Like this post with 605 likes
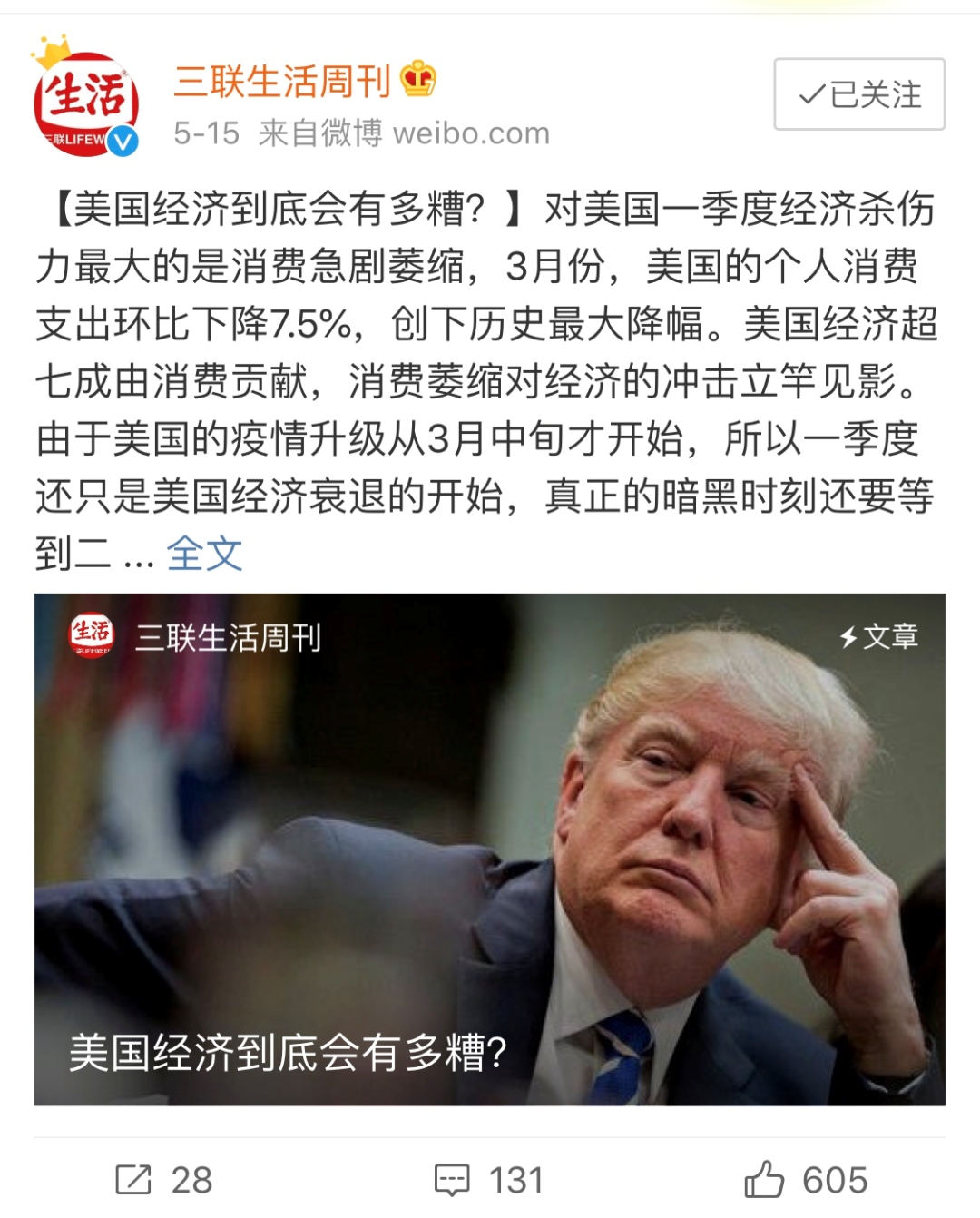This screenshot has height=1218, width=980. coord(806,1179)
